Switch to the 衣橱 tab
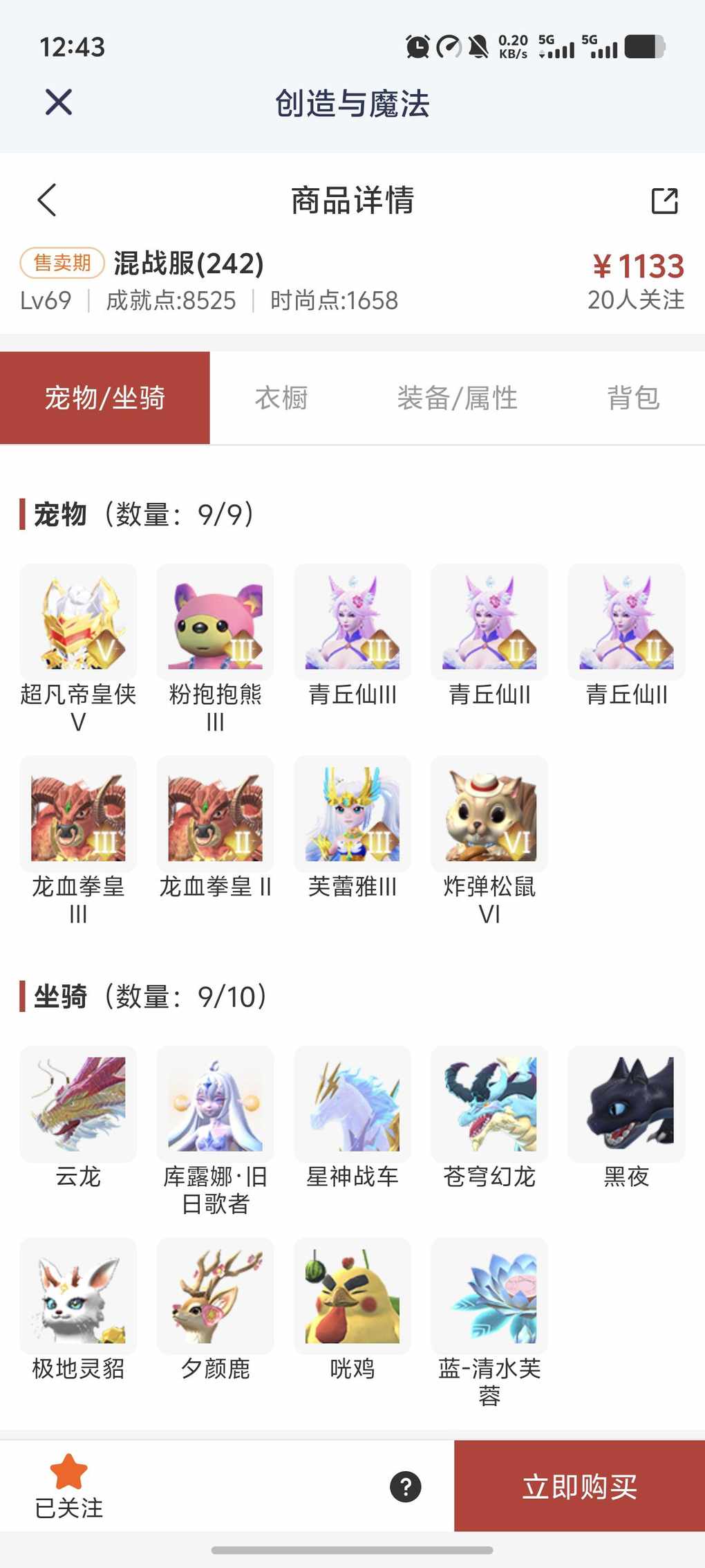Viewport: 705px width, 1568px height. click(x=281, y=398)
